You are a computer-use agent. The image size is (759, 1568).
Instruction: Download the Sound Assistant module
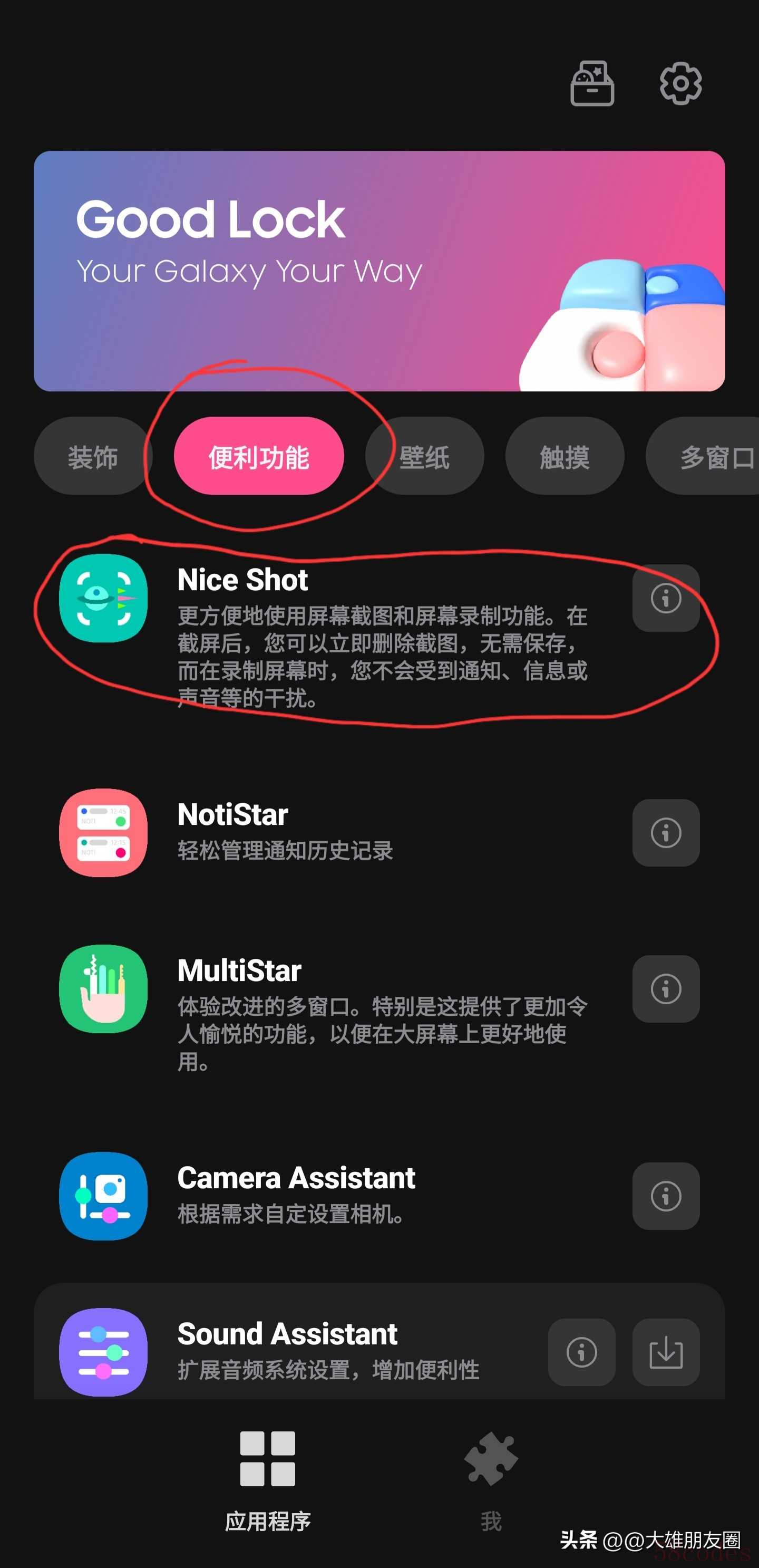(666, 1352)
